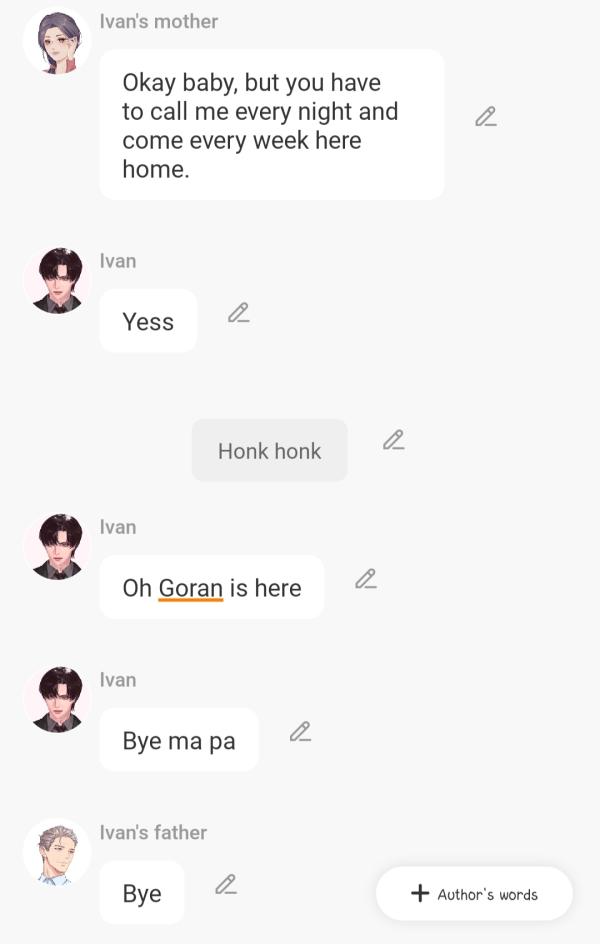Edit the 'Honk honk' narration line
Screen dimensions: 600x944
click(394, 440)
